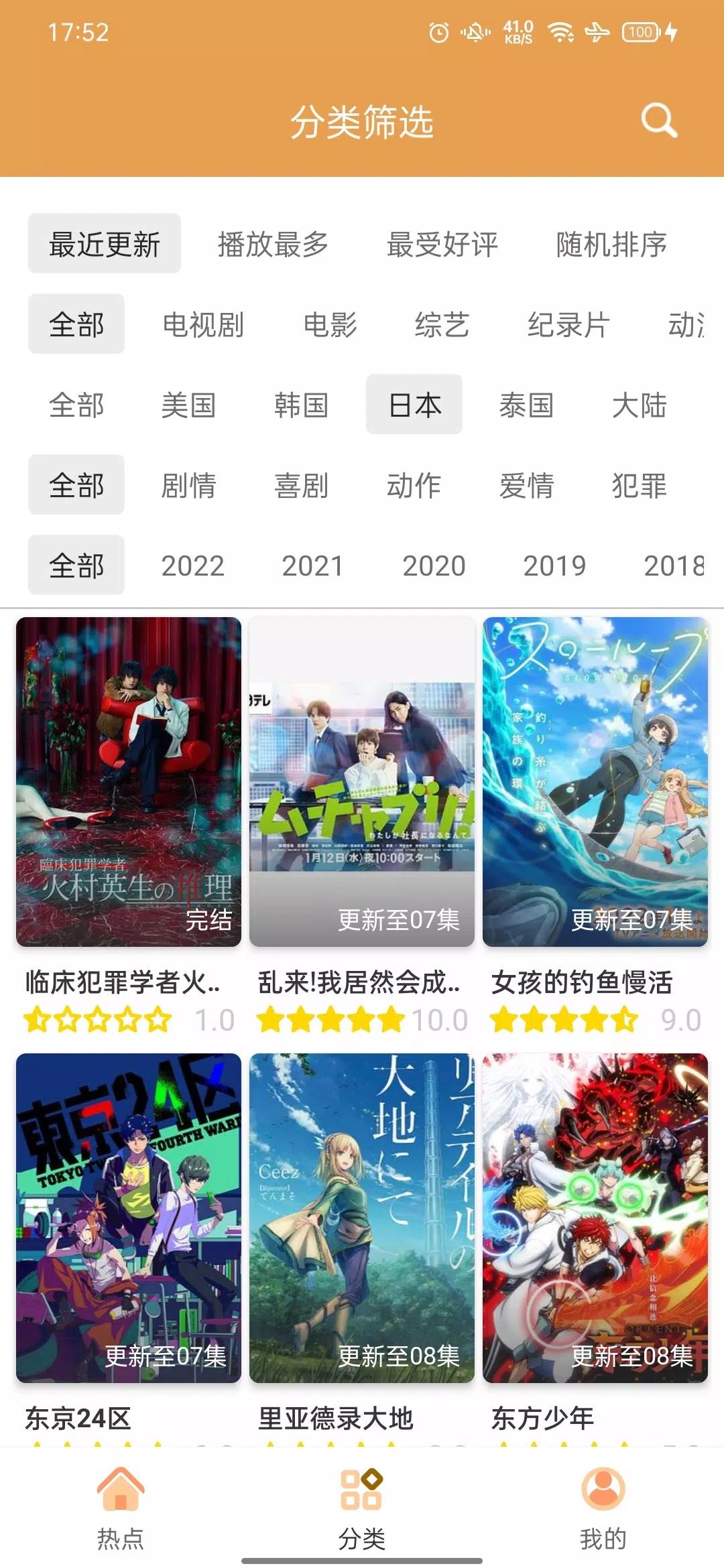This screenshot has height=1568, width=724.
Task: Open search with the magnifier icon
Action: [658, 121]
